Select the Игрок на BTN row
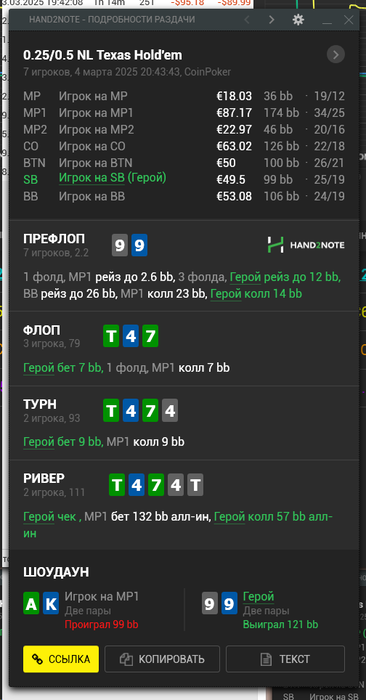Viewport: 366px width, 700px height. [184, 162]
